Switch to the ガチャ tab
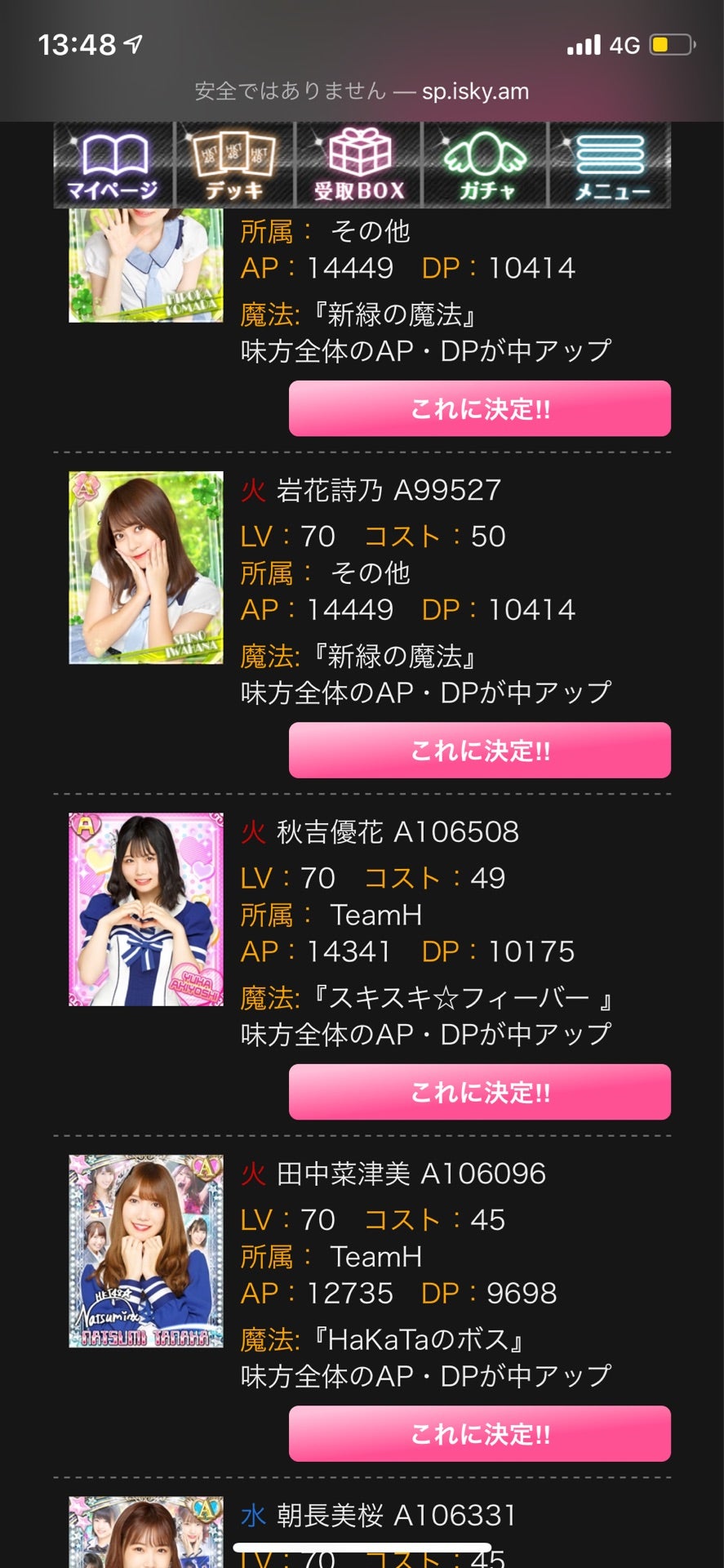The image size is (724, 1568). (486, 165)
